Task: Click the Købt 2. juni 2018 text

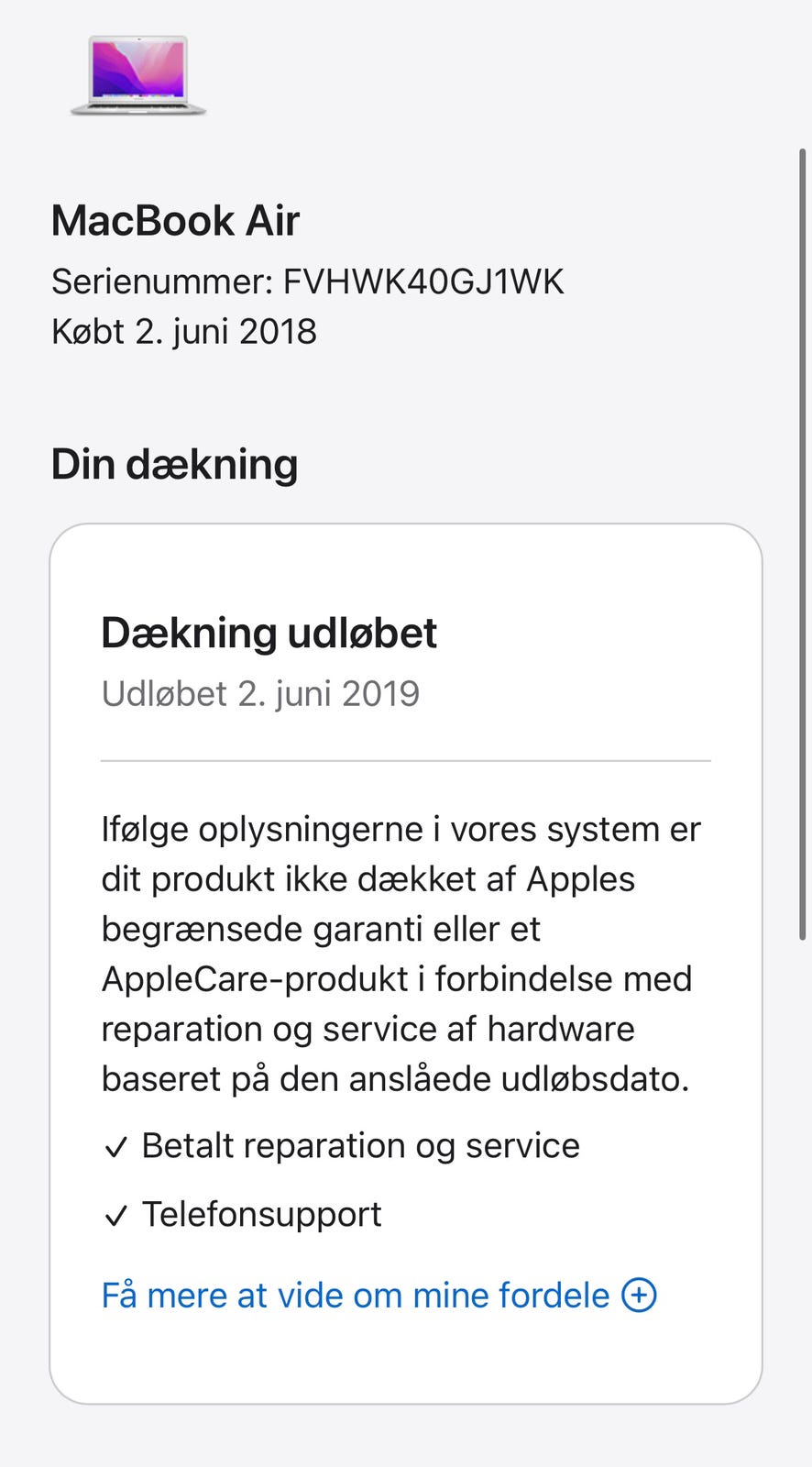Action: coord(183,330)
